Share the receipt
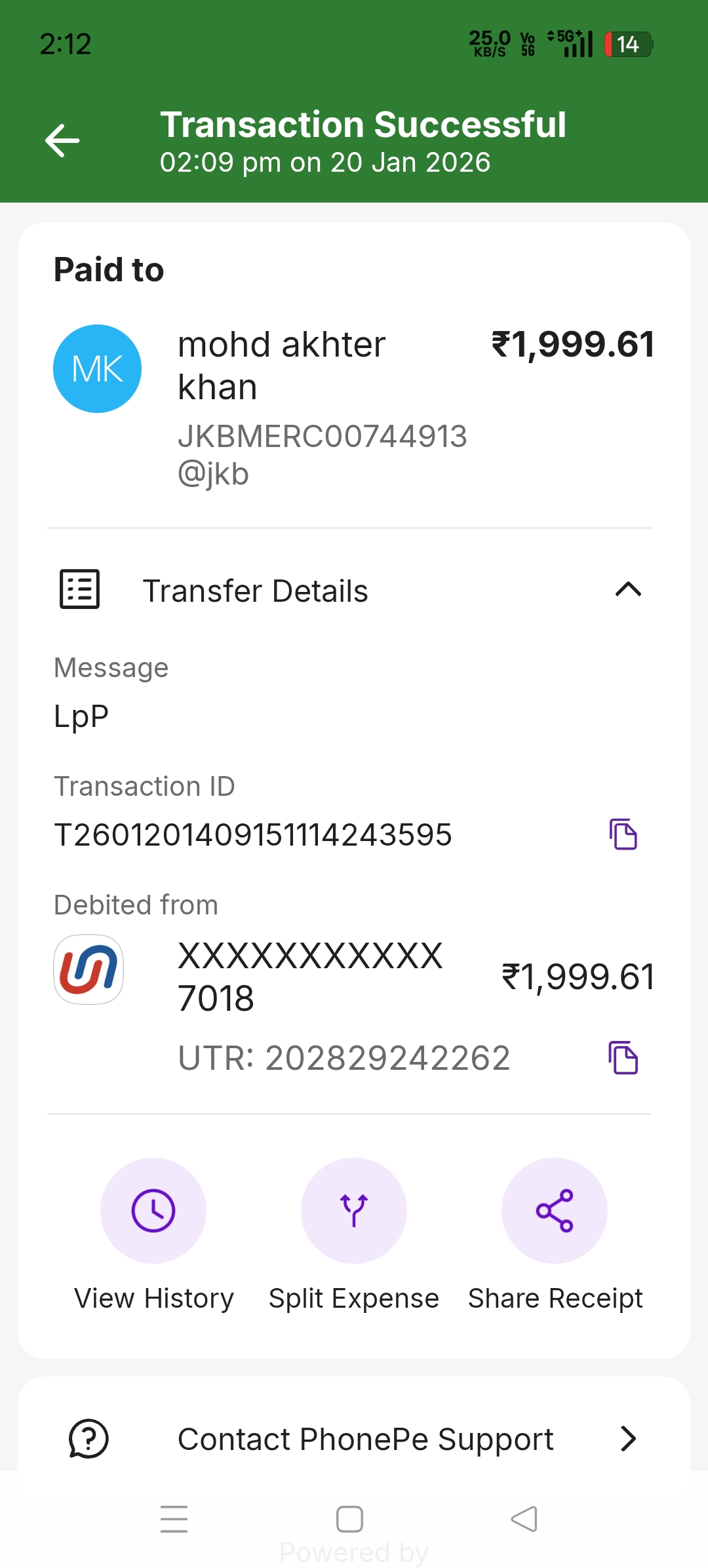This screenshot has height=1568, width=708. click(x=555, y=1211)
